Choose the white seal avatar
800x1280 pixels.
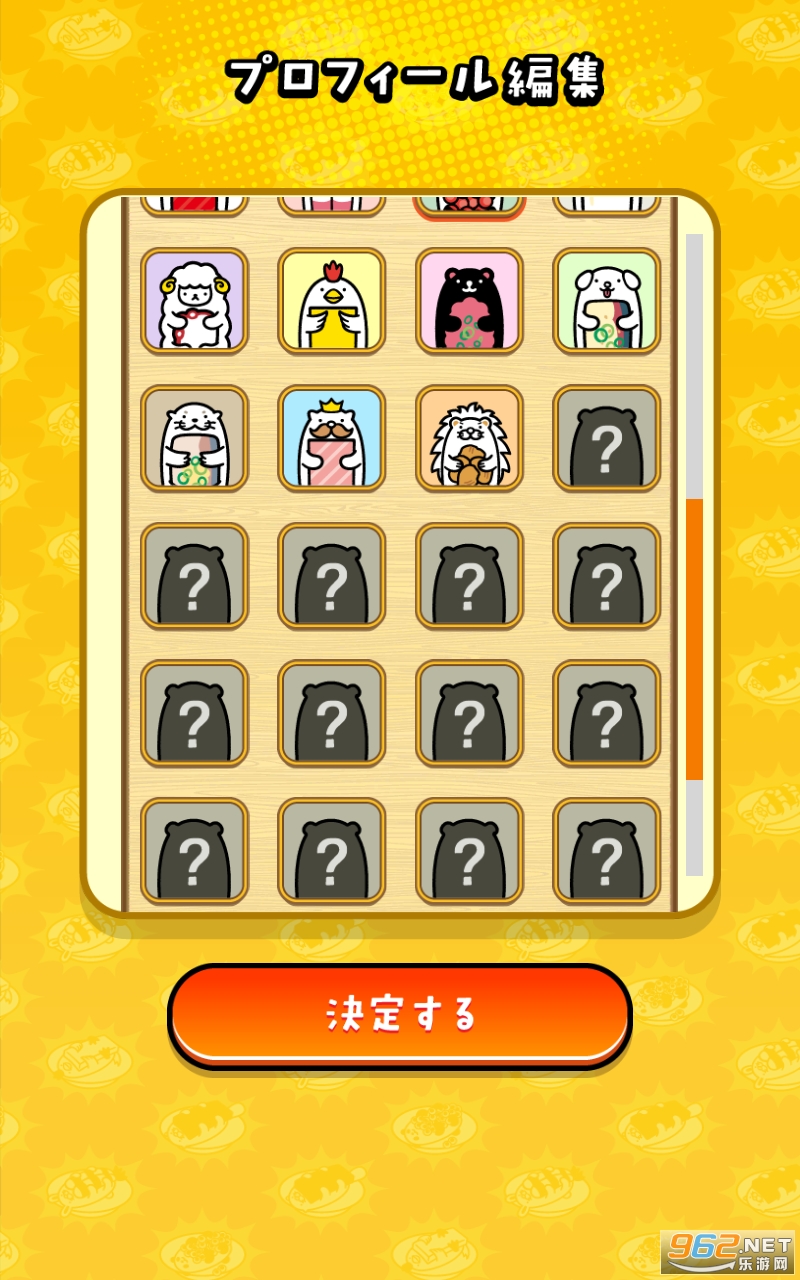[x=194, y=438]
